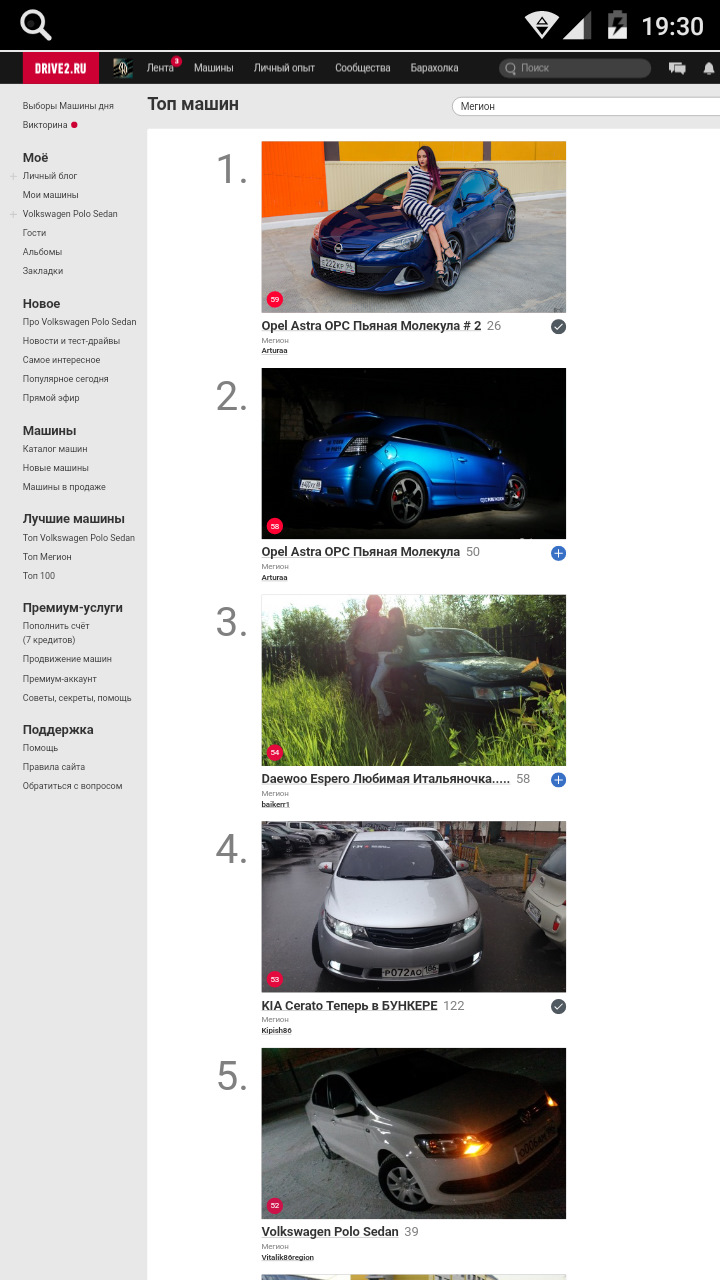The width and height of the screenshot is (720, 1280).
Task: Open the Мегион city dropdown
Action: coord(585,106)
